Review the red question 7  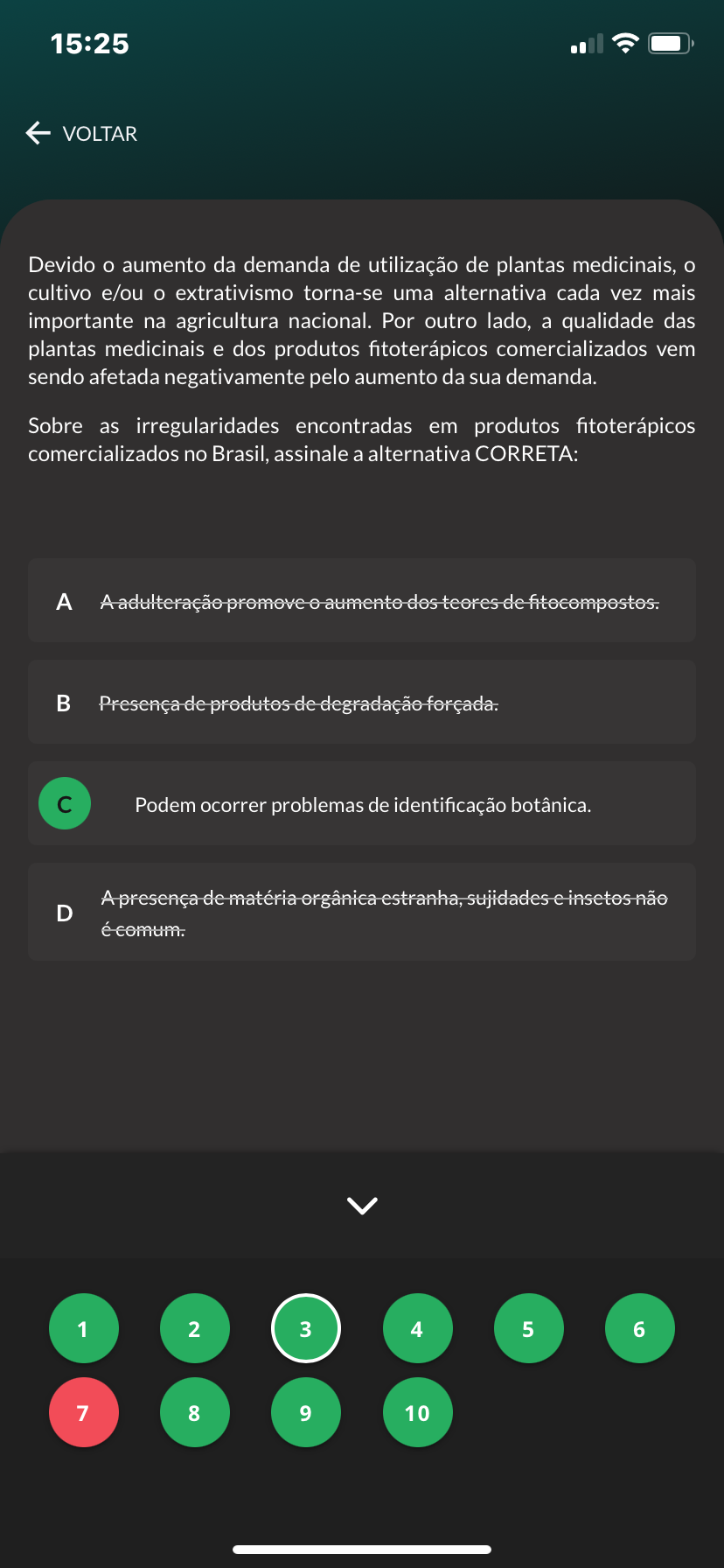83,1412
